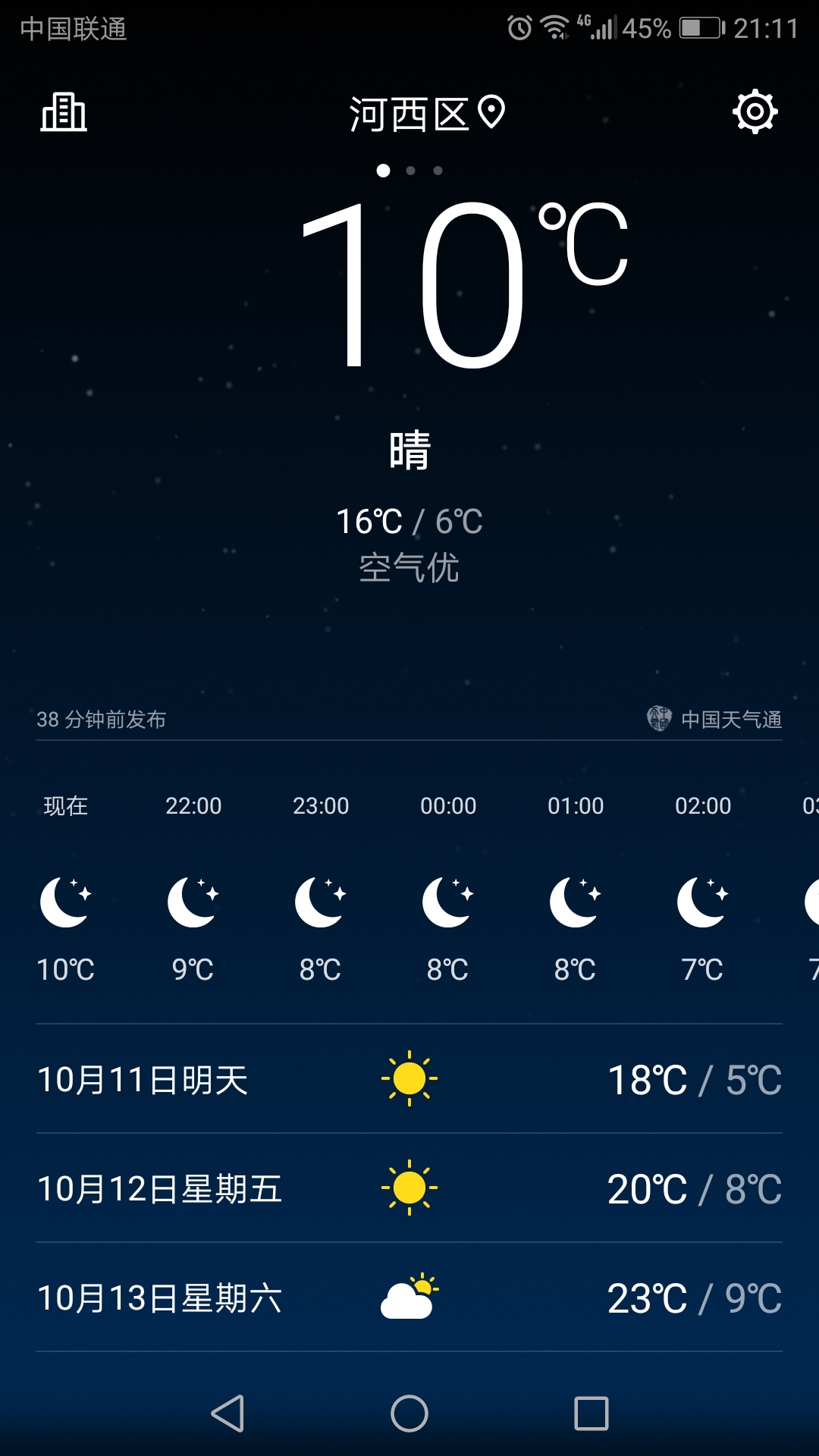819x1456 pixels.
Task: Tap the first page indicator dot
Action: click(x=384, y=171)
